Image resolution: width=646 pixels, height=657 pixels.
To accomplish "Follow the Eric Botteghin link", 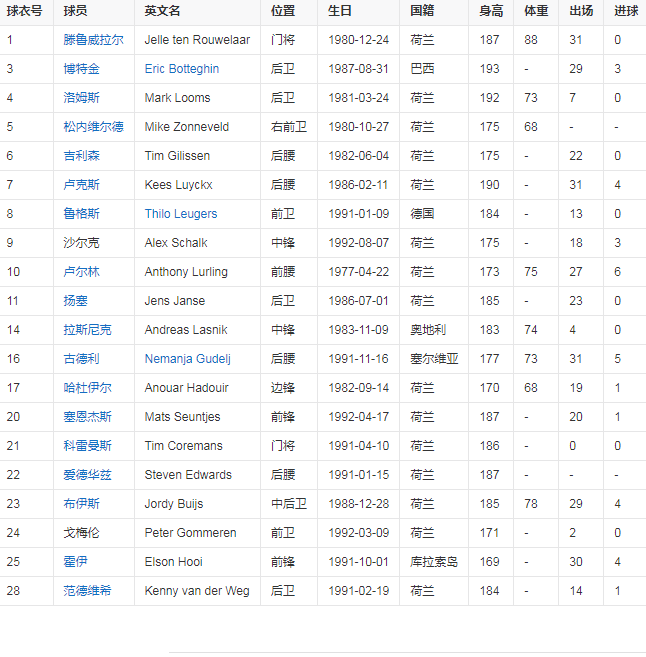I will coord(181,69).
